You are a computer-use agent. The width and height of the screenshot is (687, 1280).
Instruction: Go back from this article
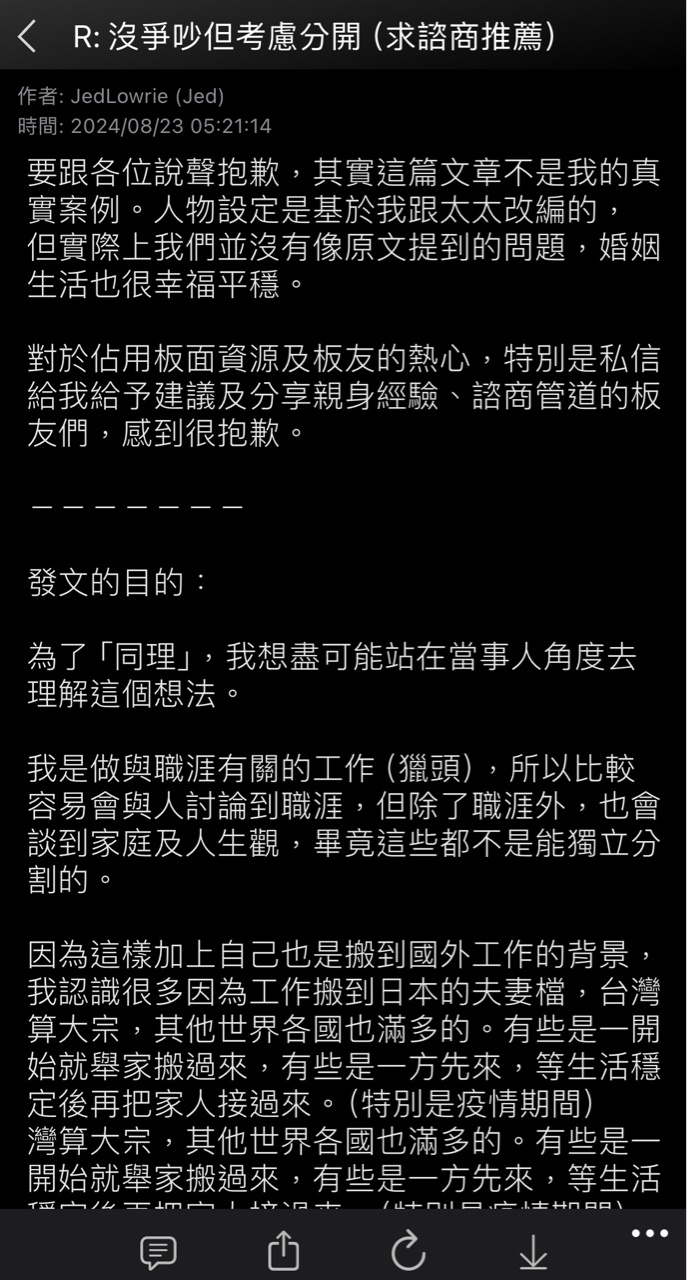(x=27, y=38)
